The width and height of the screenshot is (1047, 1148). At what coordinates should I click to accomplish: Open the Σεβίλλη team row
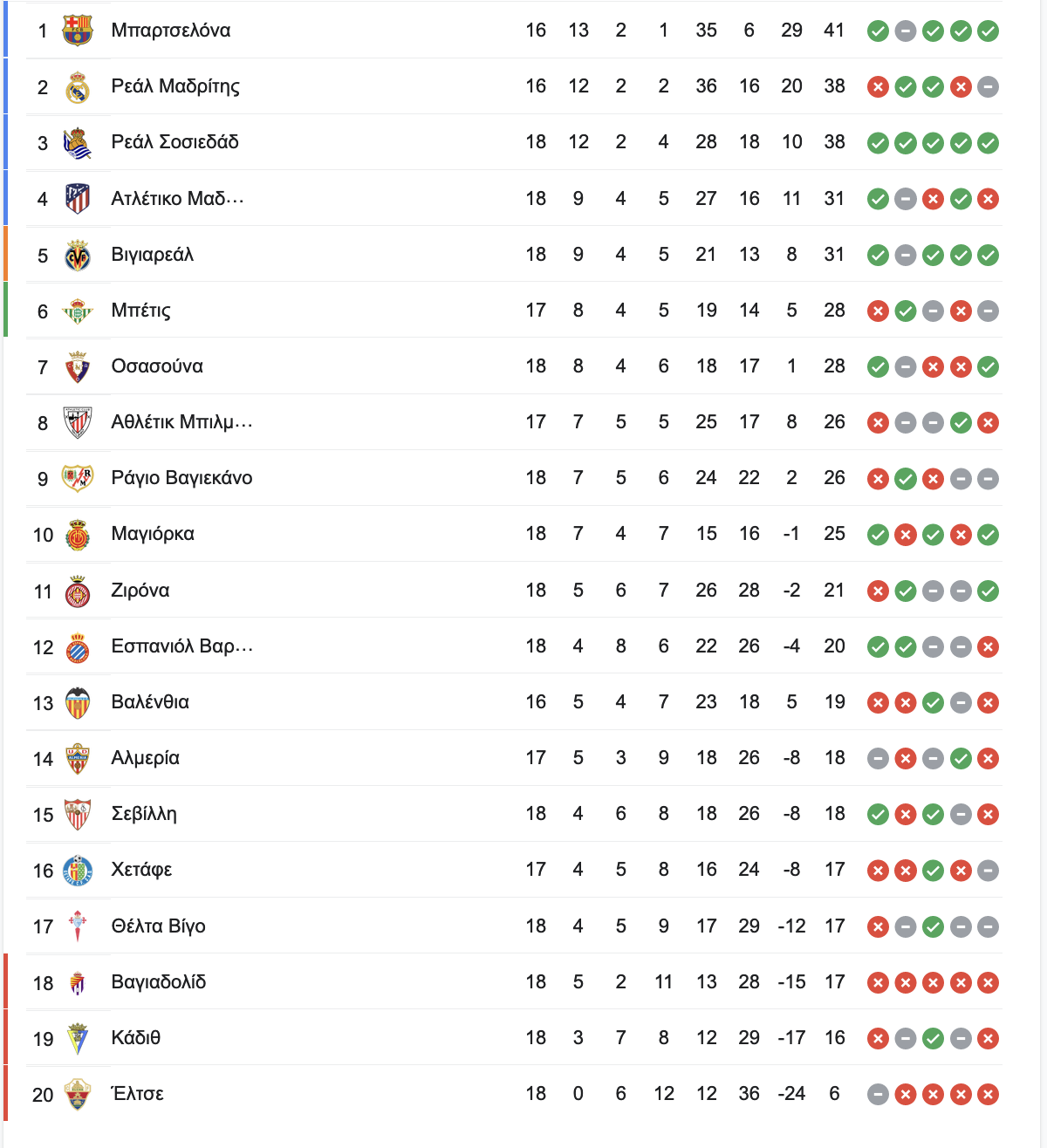click(144, 814)
